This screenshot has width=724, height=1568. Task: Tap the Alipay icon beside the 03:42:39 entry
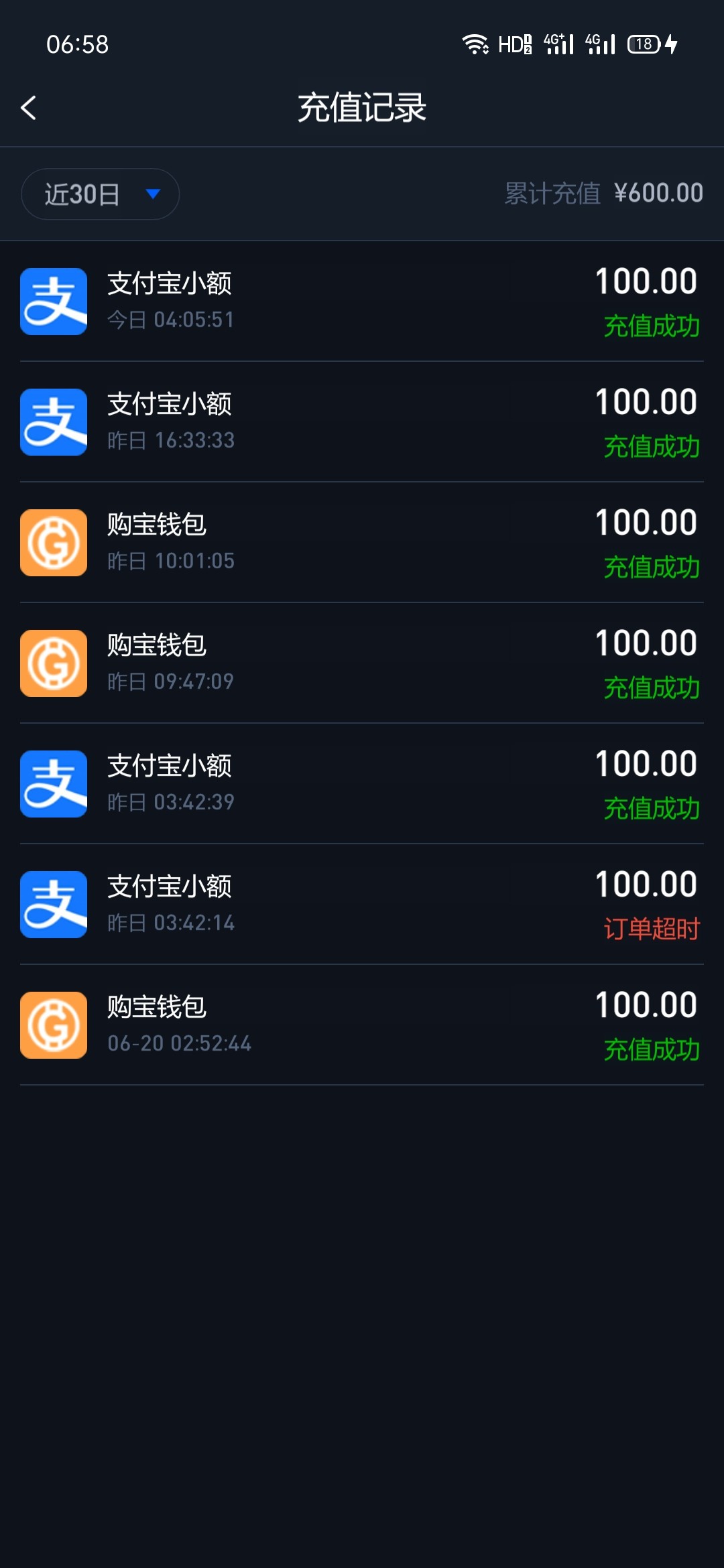point(54,784)
